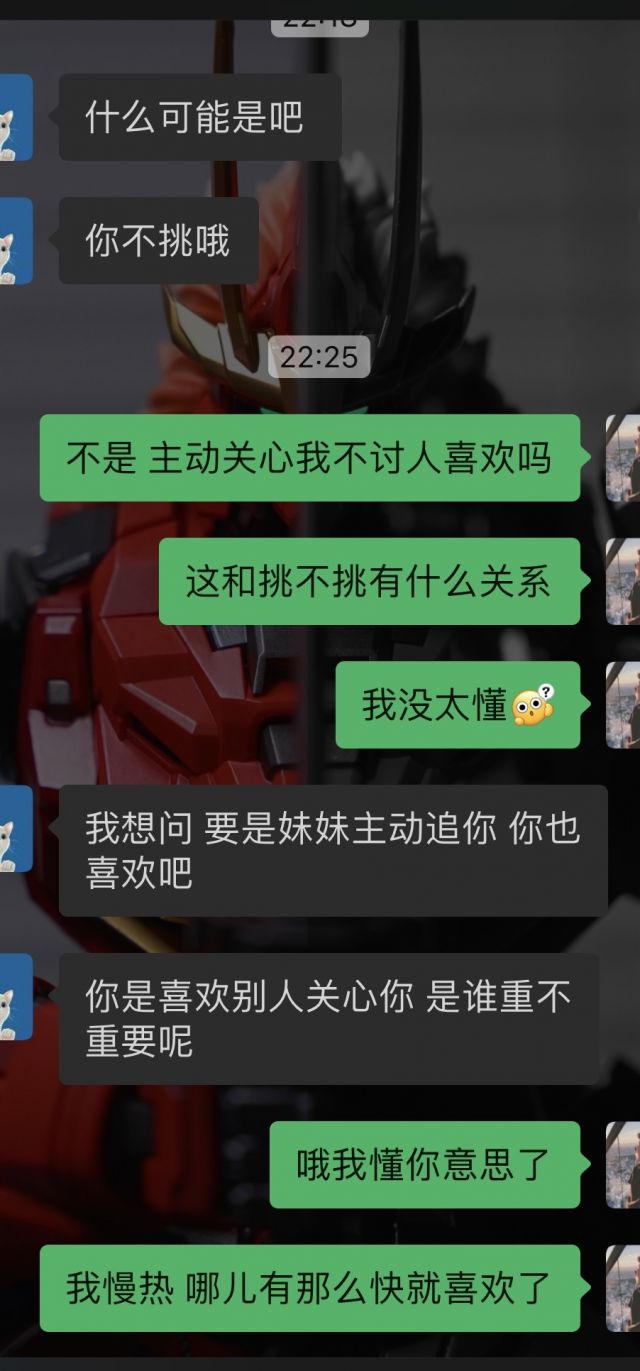Open sender's avatar beside "什么可能是吧"
The image size is (640, 1371).
pyautogui.click(x=15, y=117)
